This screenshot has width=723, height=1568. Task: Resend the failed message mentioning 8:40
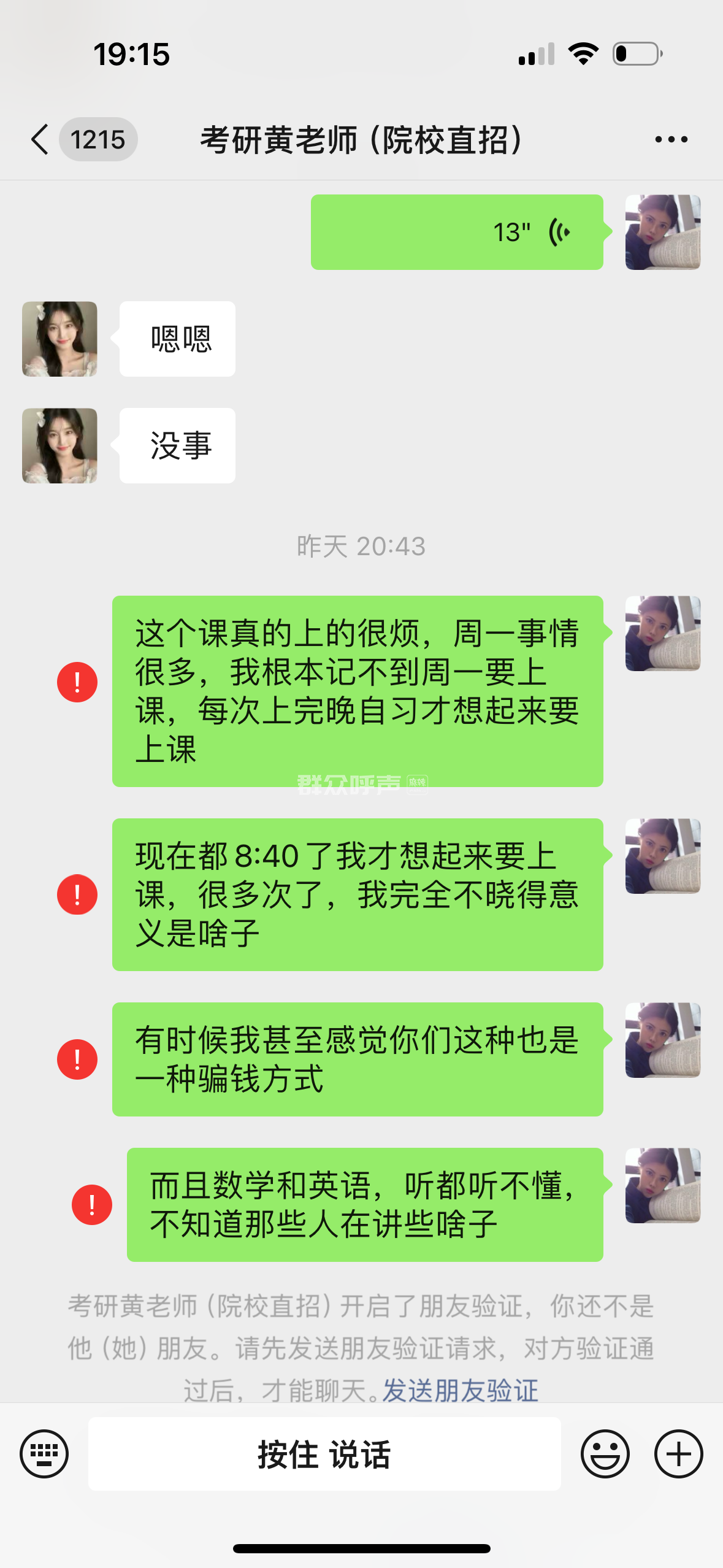(x=77, y=894)
